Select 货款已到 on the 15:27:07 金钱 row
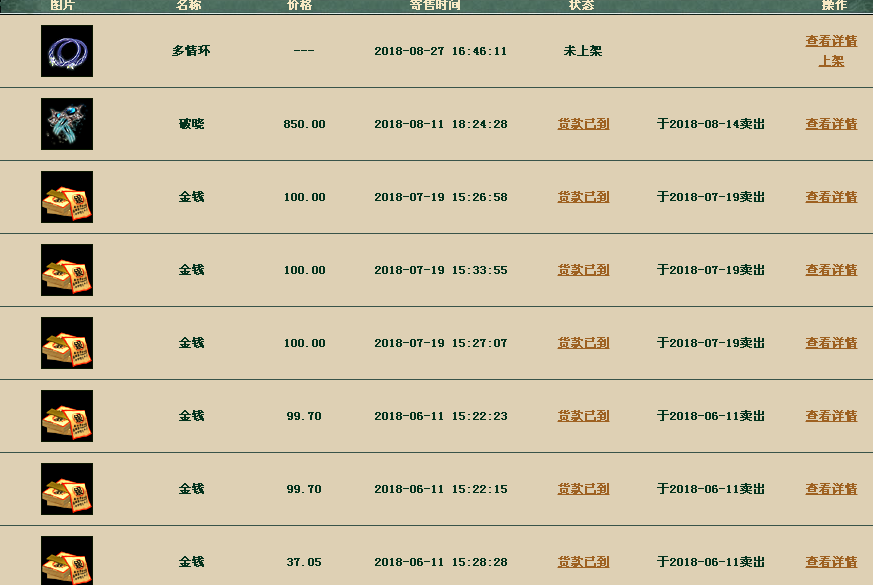Viewport: 873px width, 585px height. tap(583, 344)
